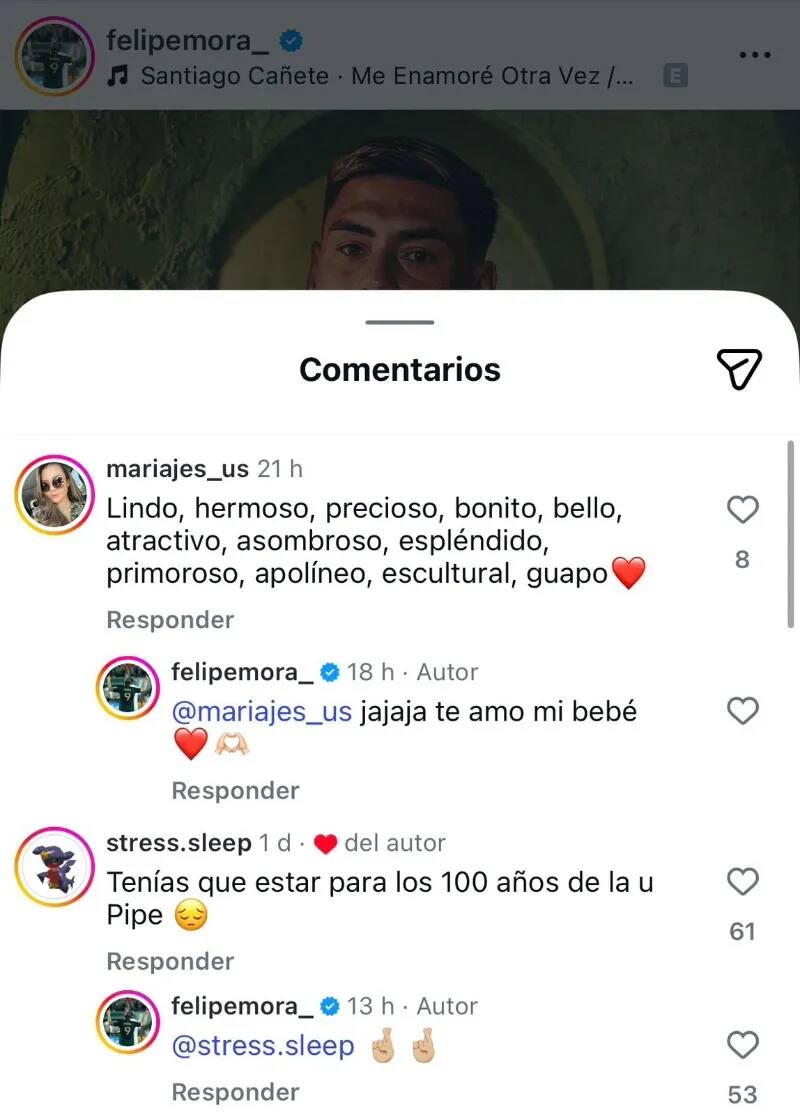Click the 'E' explicit content badge on the track
Image resolution: width=800 pixels, height=1114 pixels.
[675, 74]
